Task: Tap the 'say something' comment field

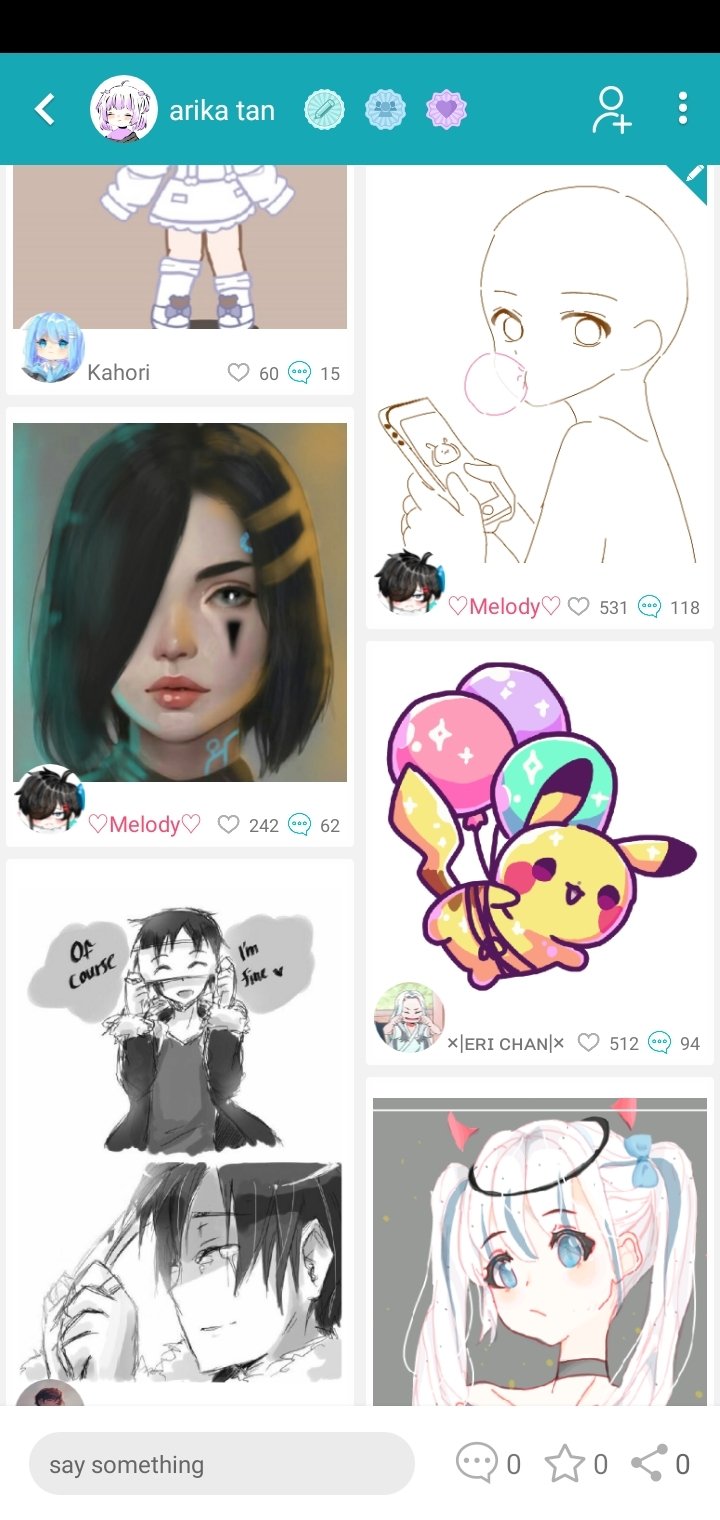Action: click(222, 1465)
